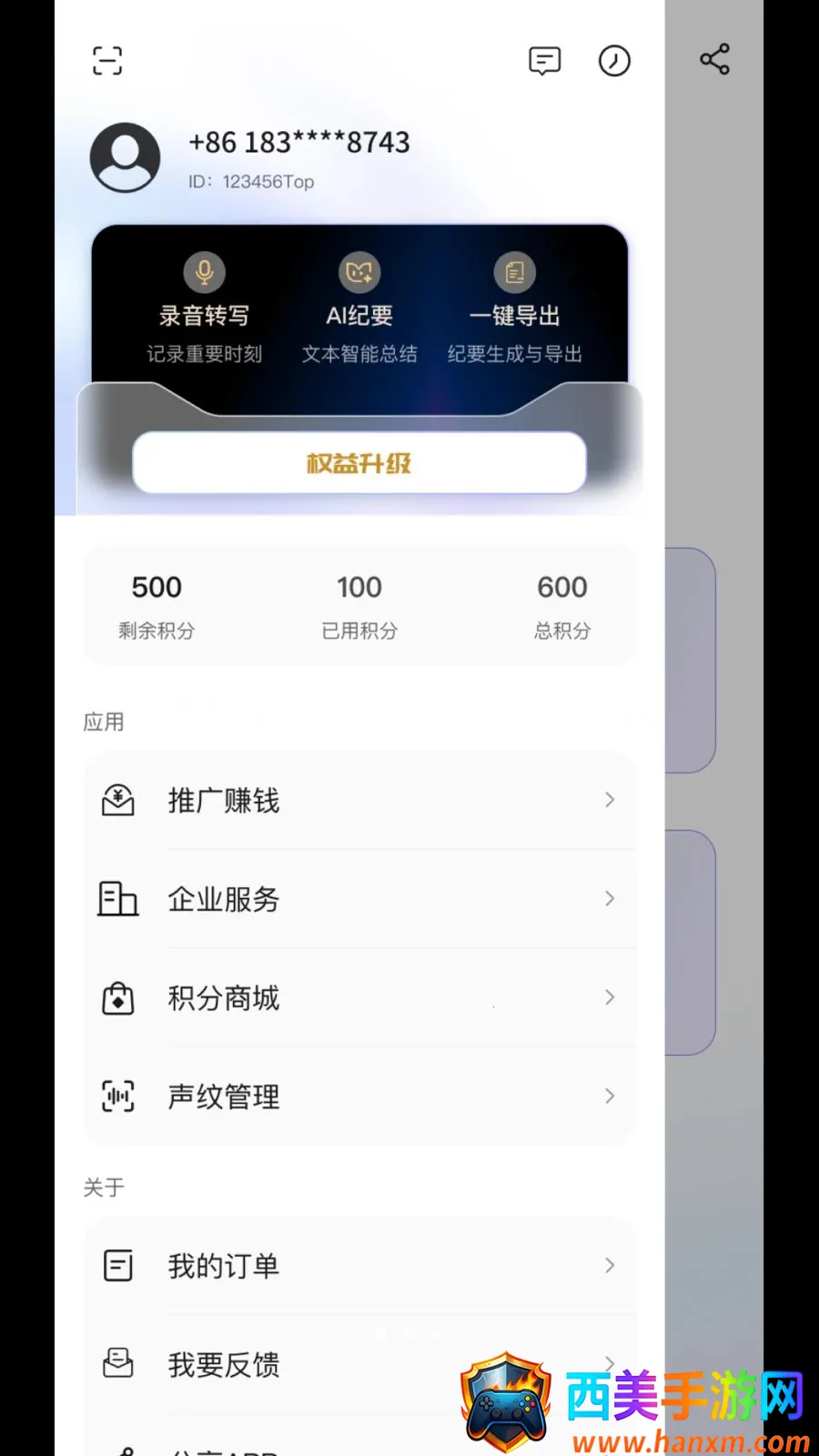Open 企业服务 row

click(359, 899)
